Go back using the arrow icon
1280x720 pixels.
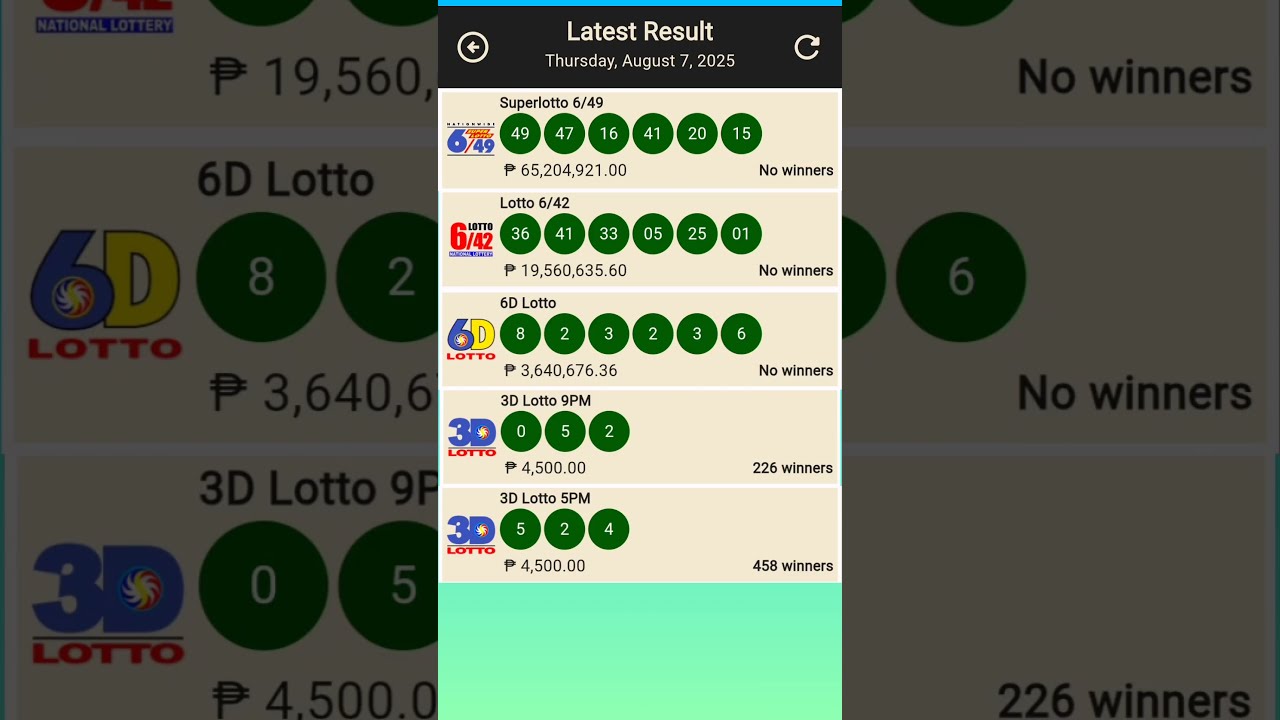click(473, 47)
